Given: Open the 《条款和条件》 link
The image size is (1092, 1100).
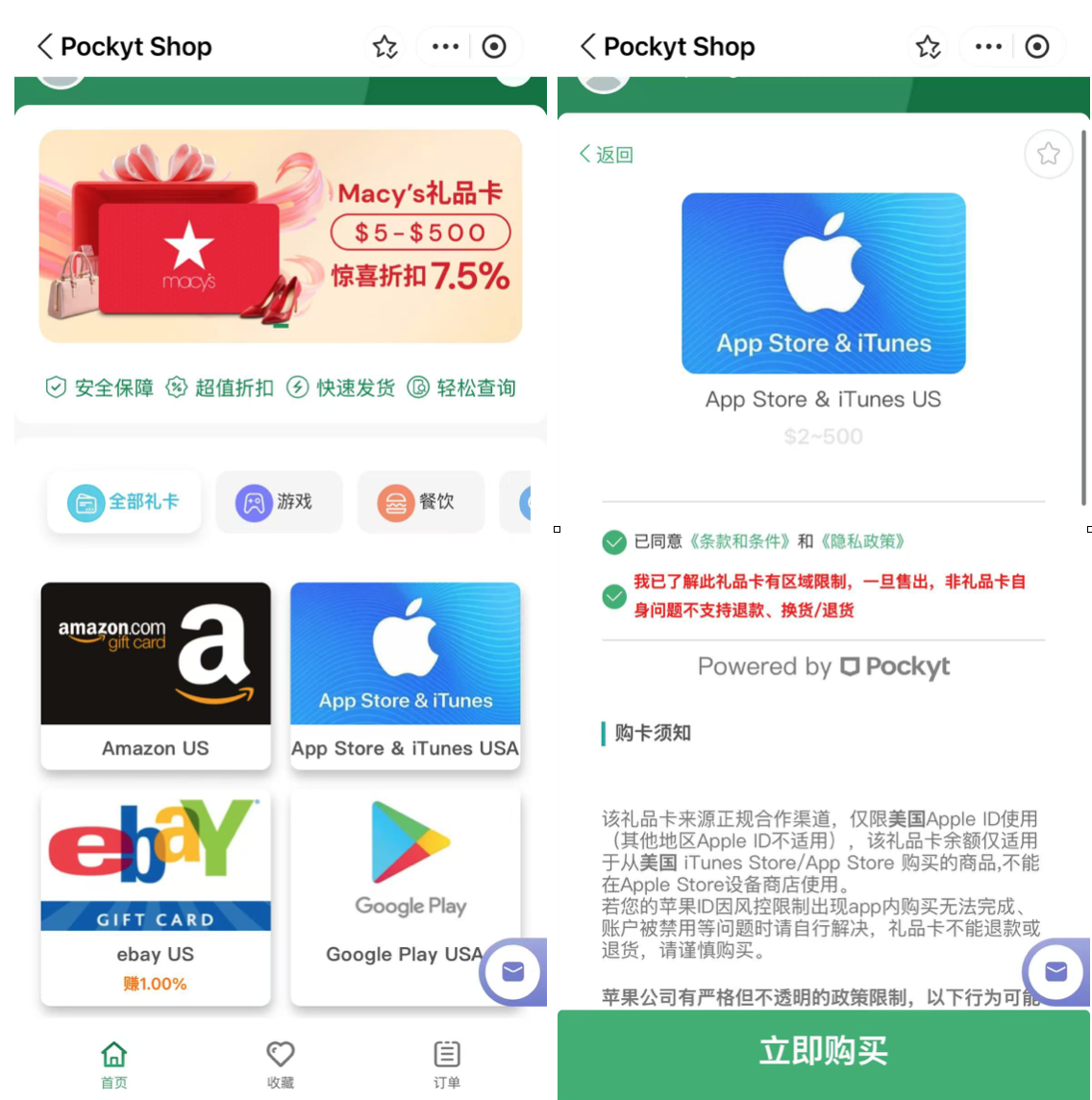Looking at the screenshot, I should click(741, 541).
